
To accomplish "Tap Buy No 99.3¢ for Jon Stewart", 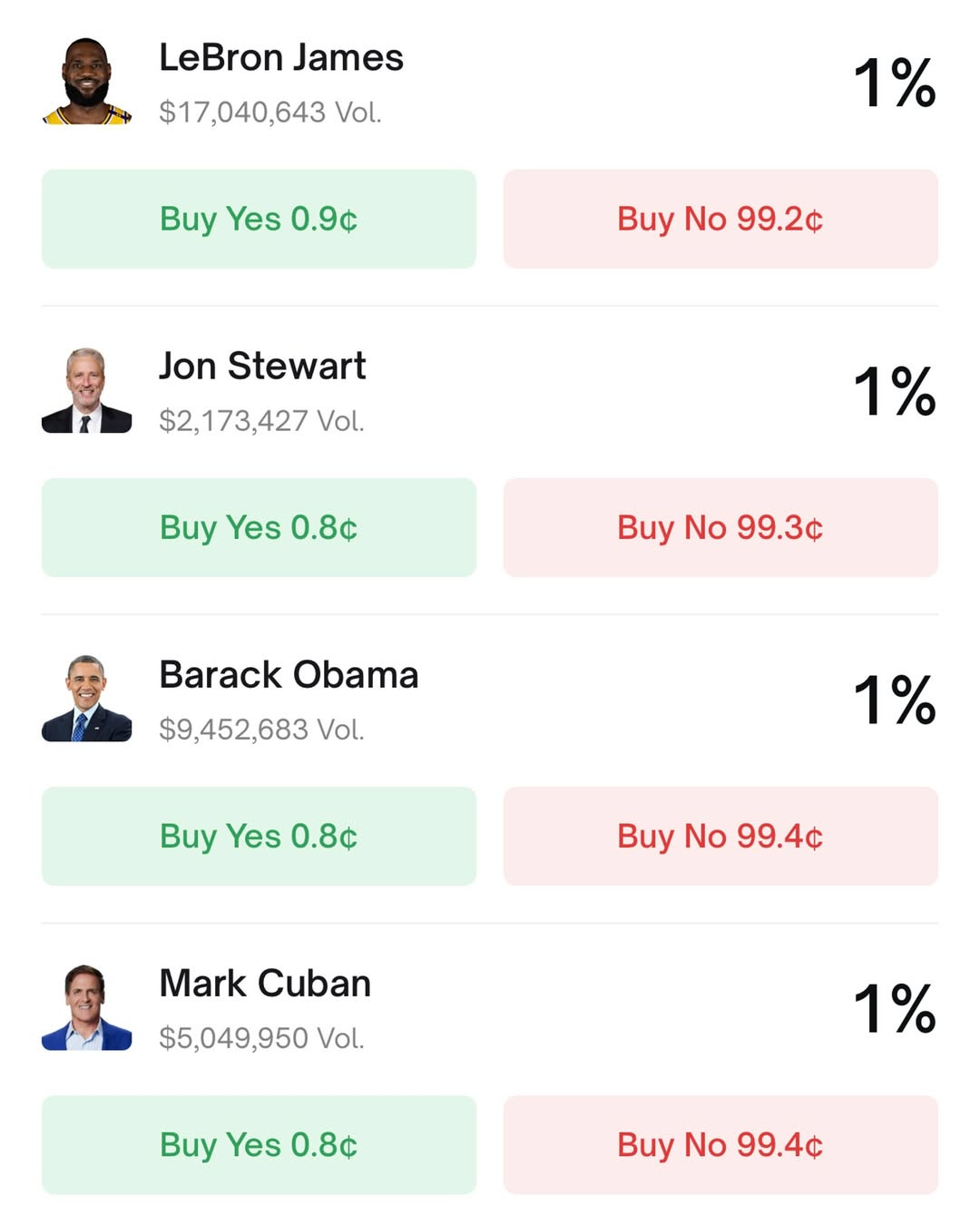I will pos(720,527).
